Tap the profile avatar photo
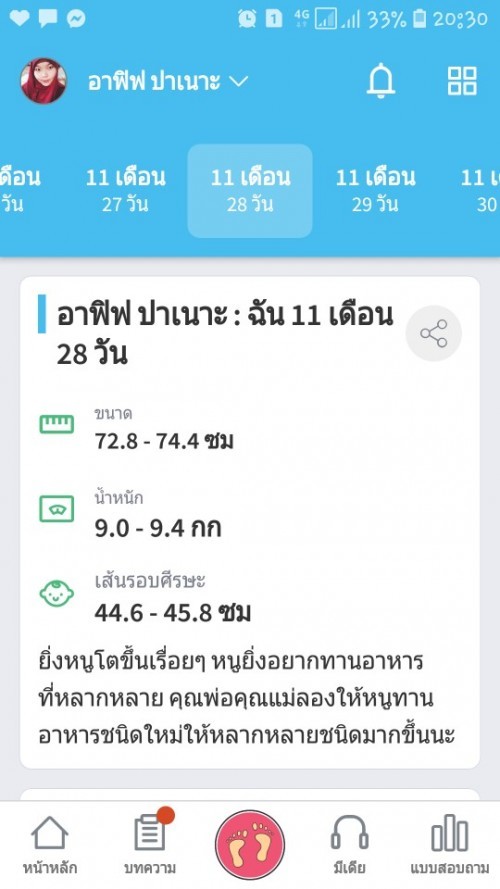The height and width of the screenshot is (889, 500). point(44,81)
